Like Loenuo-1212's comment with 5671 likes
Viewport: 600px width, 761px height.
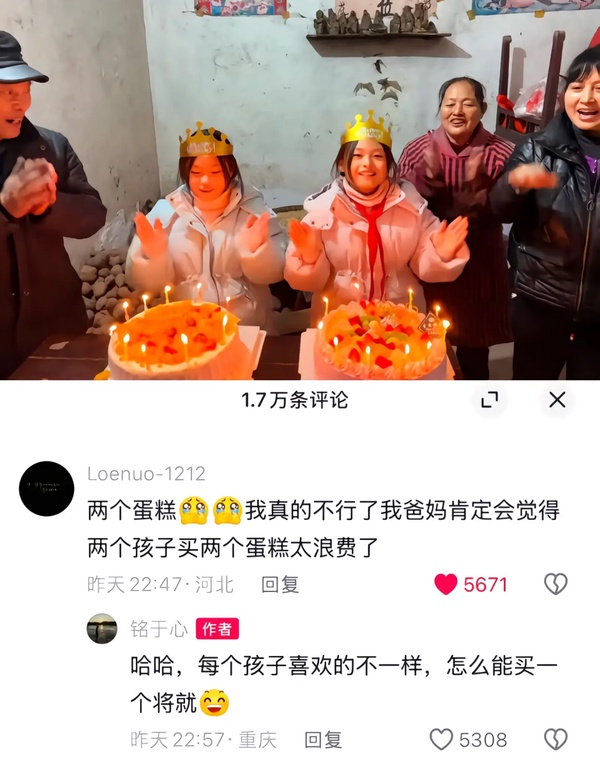tap(446, 585)
